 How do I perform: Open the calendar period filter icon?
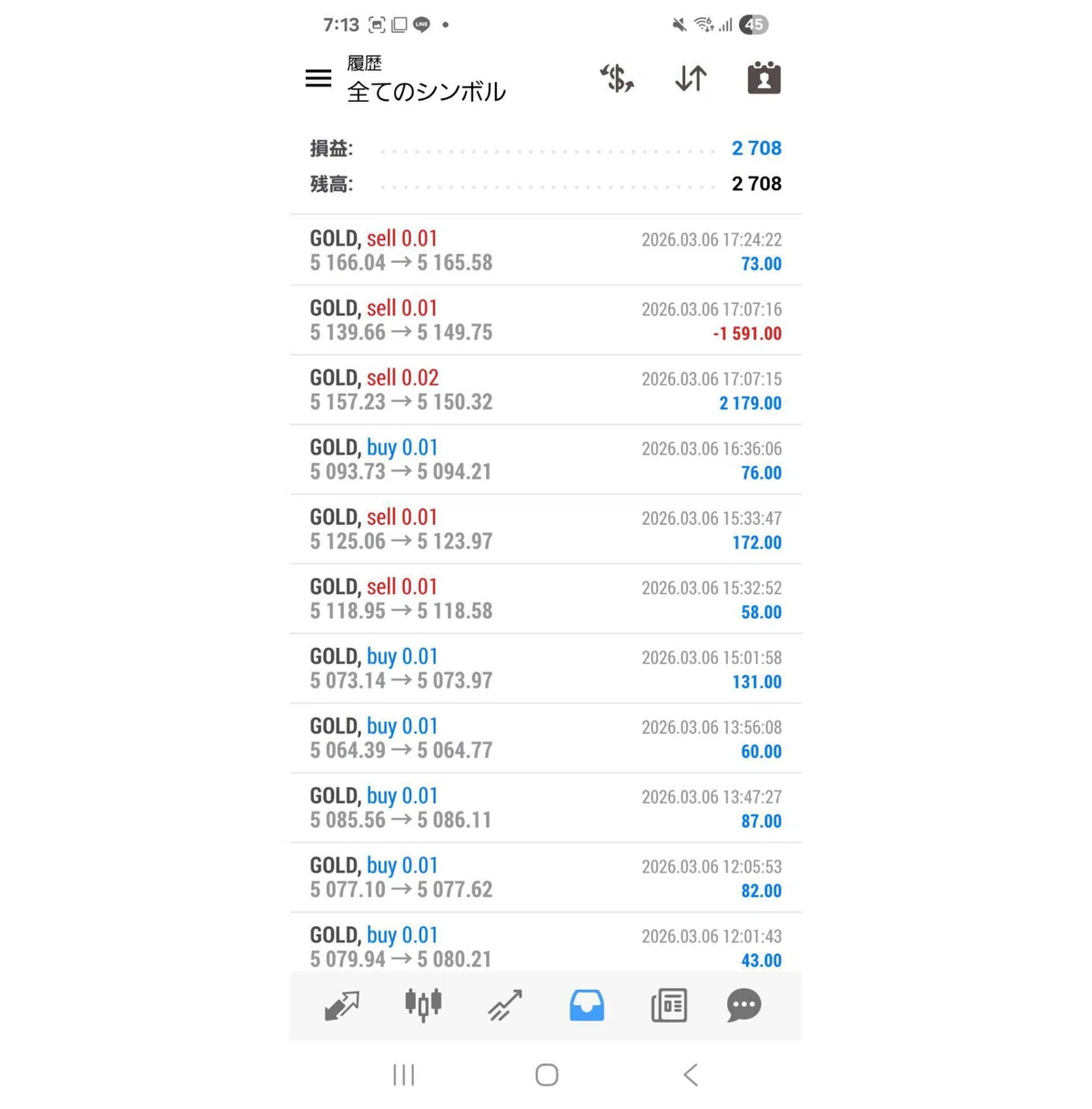click(x=763, y=78)
